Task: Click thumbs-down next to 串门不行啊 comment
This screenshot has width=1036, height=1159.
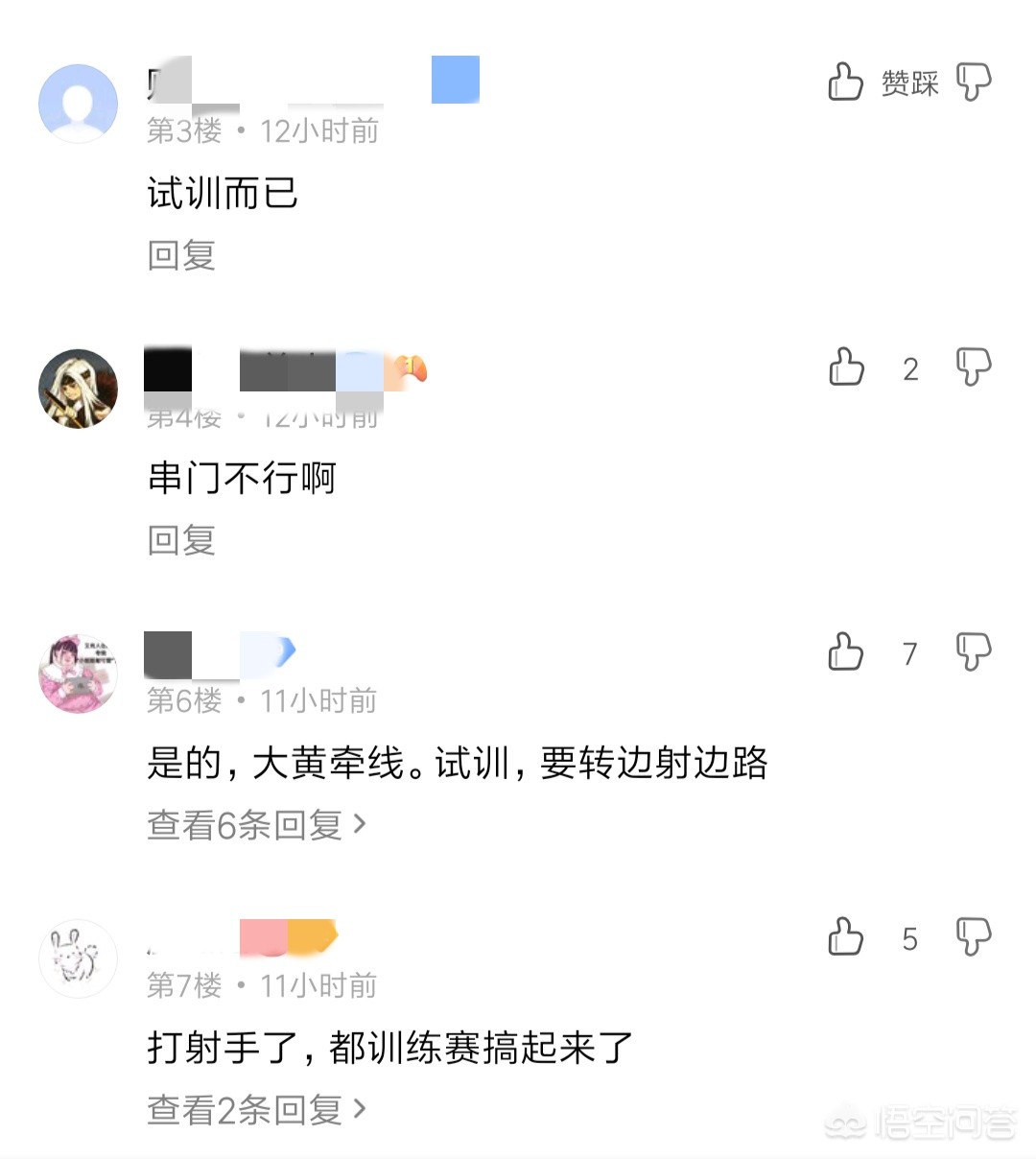Action: point(973,367)
